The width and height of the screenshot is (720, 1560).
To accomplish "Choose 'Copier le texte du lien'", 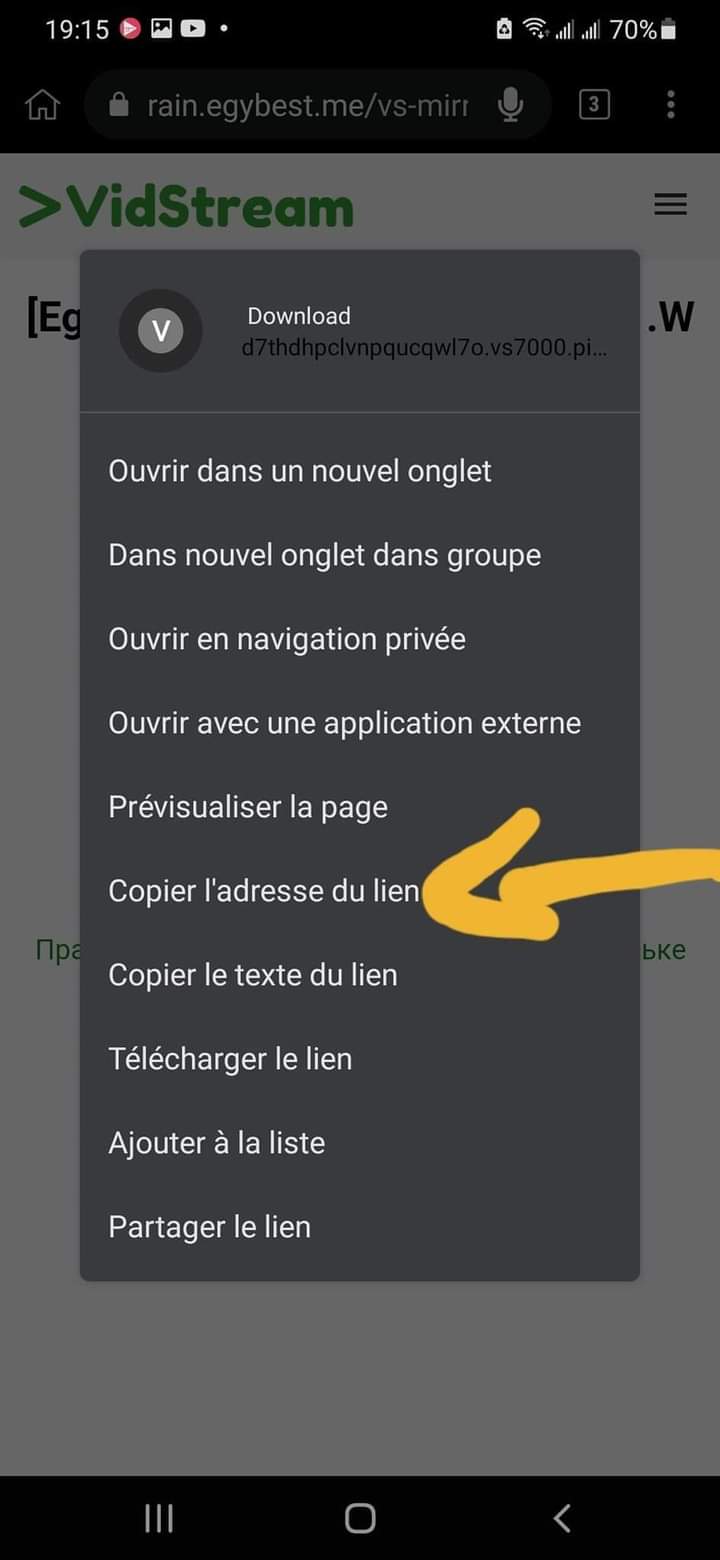I will click(x=253, y=975).
